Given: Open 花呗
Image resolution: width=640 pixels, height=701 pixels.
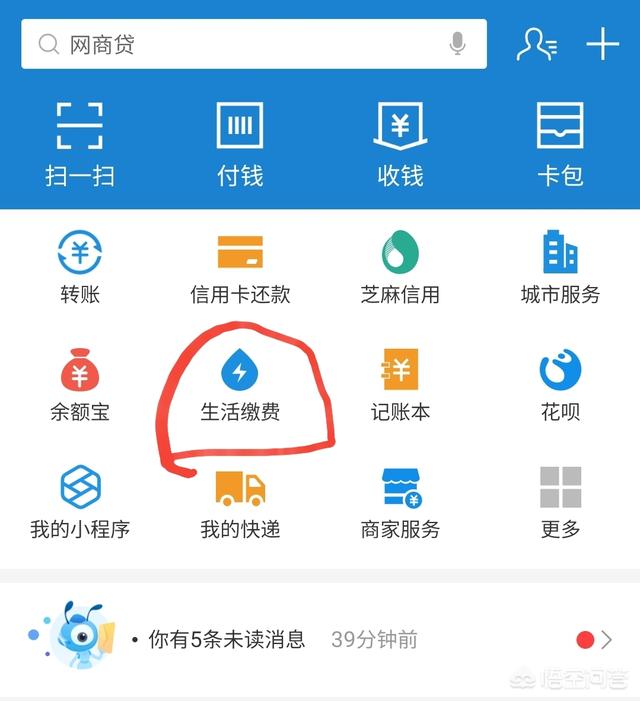Looking at the screenshot, I should point(560,385).
